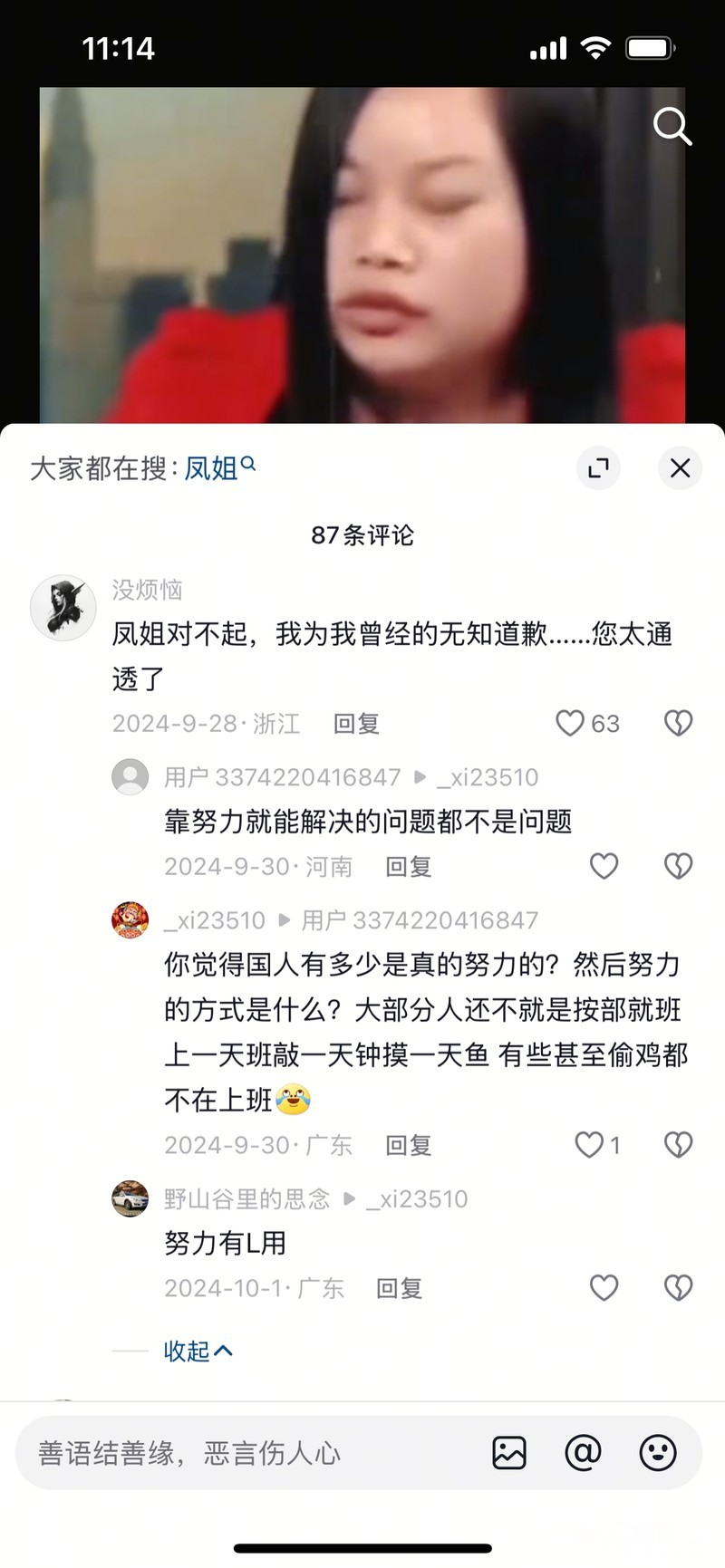
Task: Dislike _xi23510's reply from 广东
Action: pos(678,1145)
